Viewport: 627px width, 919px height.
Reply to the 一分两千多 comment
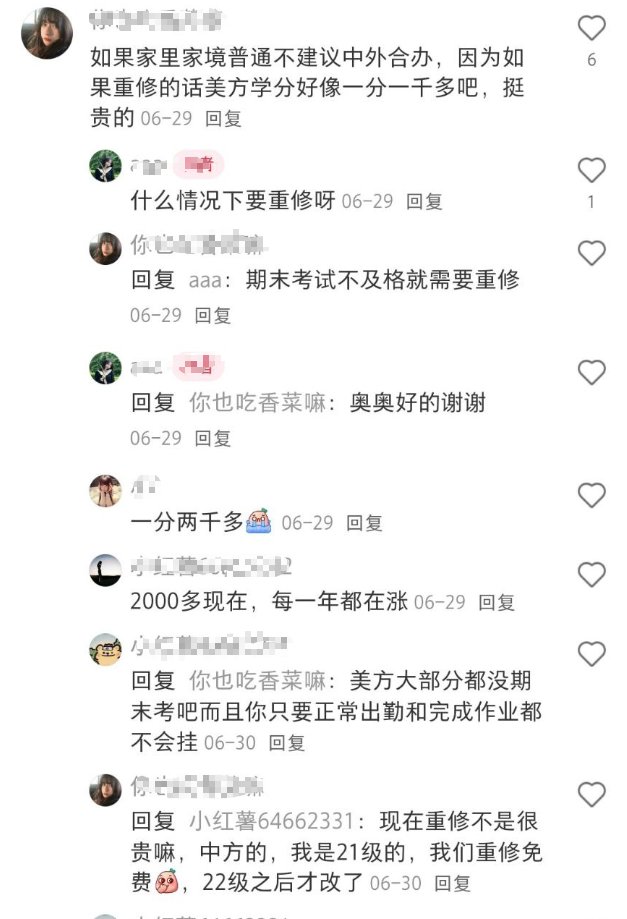coord(364,523)
